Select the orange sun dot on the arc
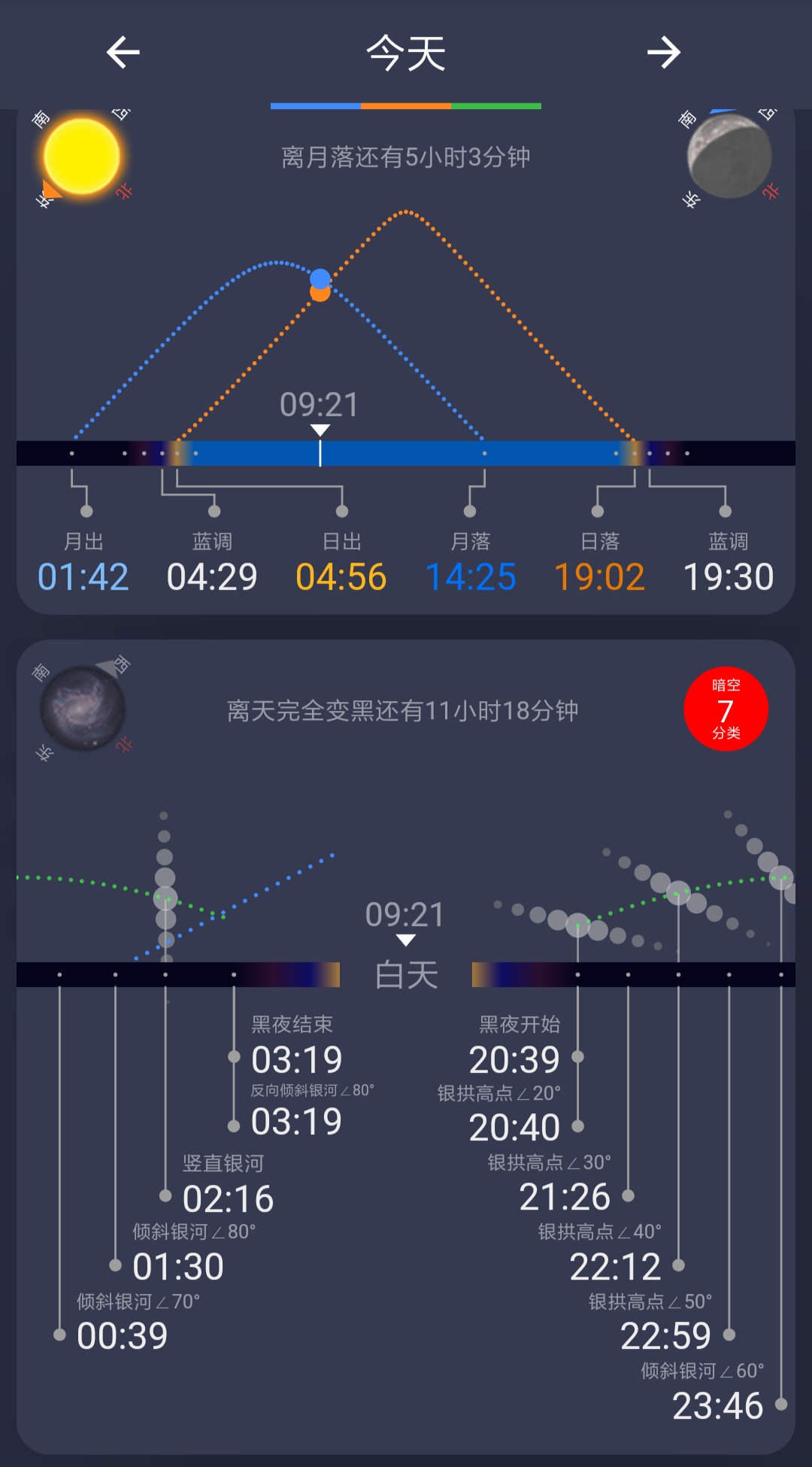Screen dimensions: 812x1467 320,295
